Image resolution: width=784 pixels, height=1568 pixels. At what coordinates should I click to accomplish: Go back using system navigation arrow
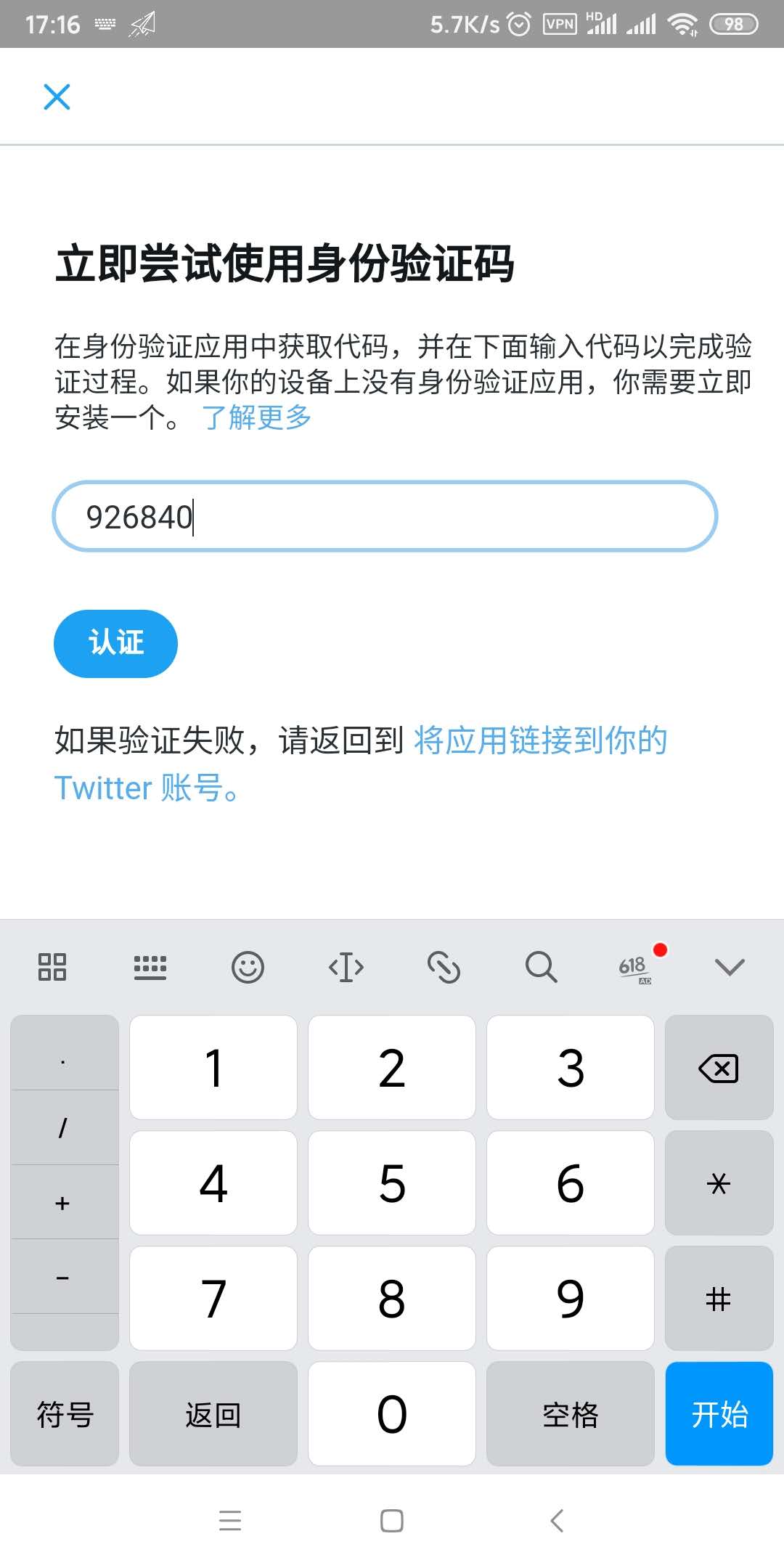tap(557, 1520)
